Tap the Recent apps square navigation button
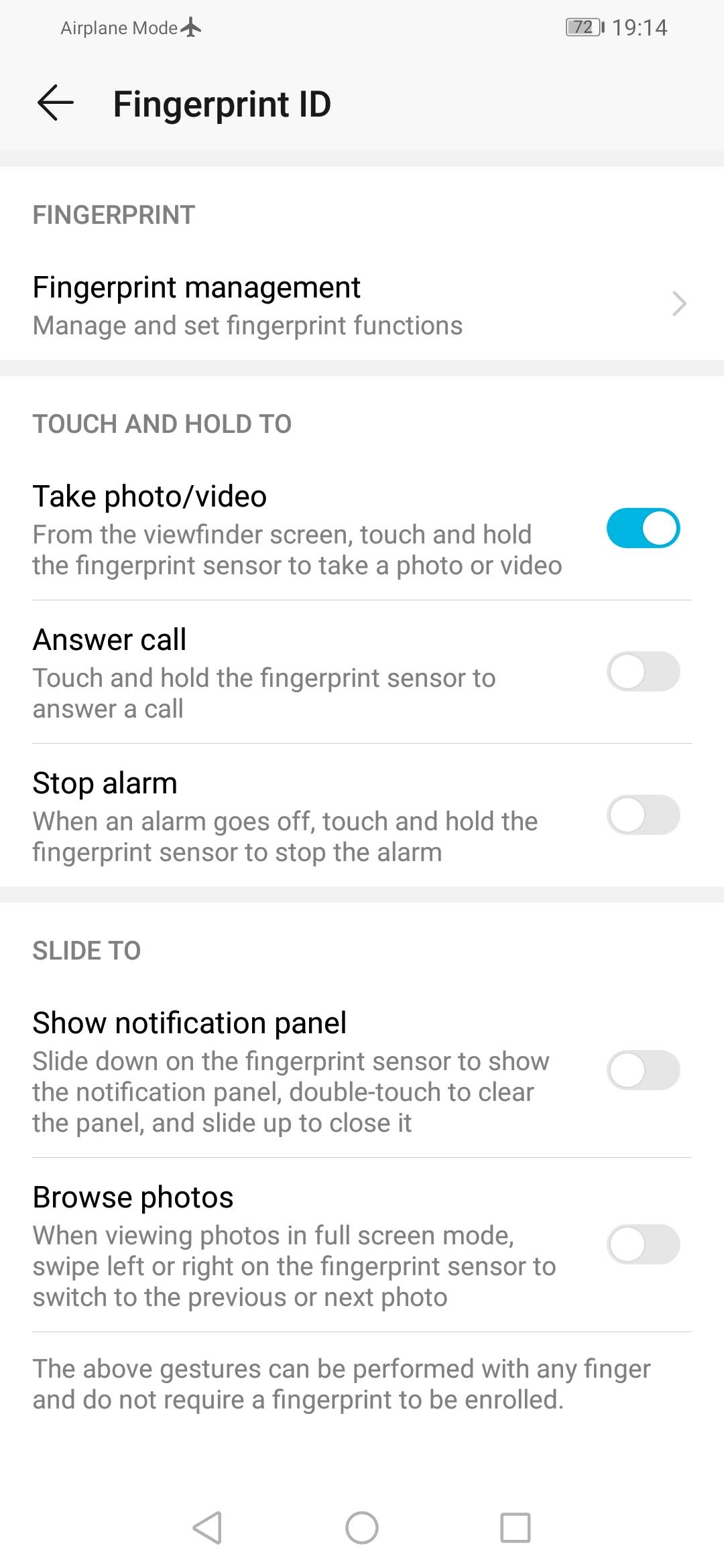Screen dimensions: 724x1568 (x=515, y=1522)
